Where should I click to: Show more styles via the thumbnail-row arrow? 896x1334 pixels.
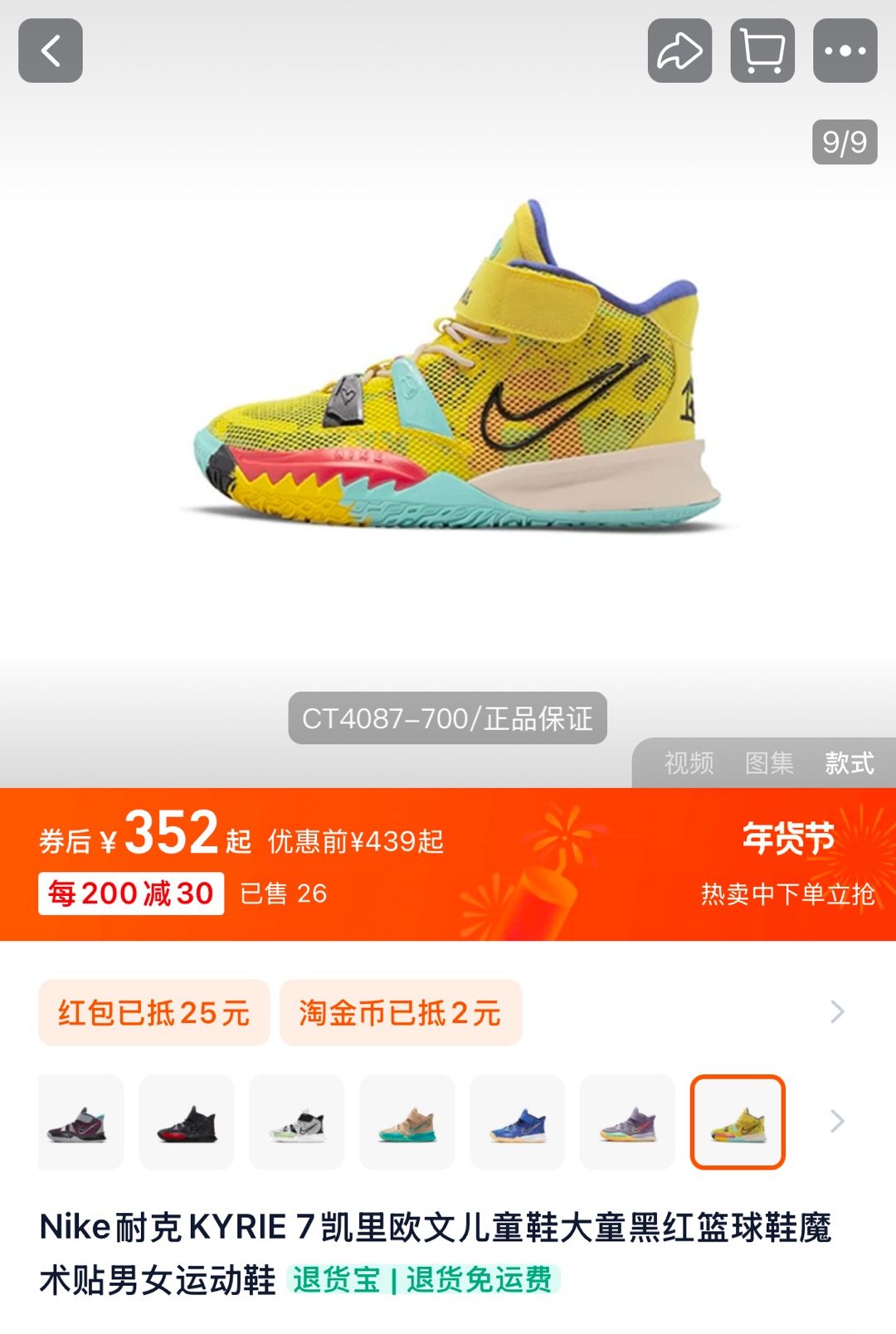(838, 1122)
